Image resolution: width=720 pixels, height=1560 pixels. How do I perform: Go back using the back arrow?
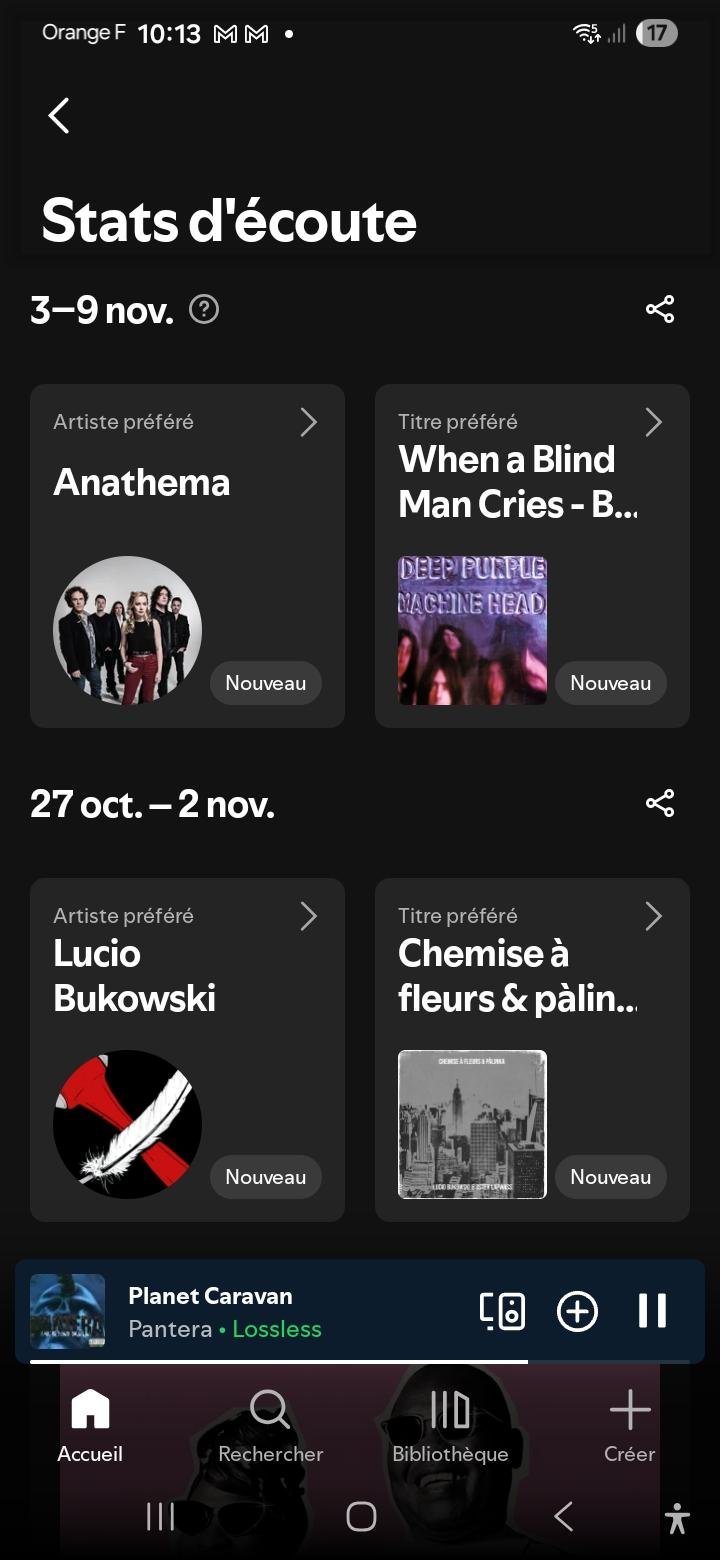tap(57, 115)
